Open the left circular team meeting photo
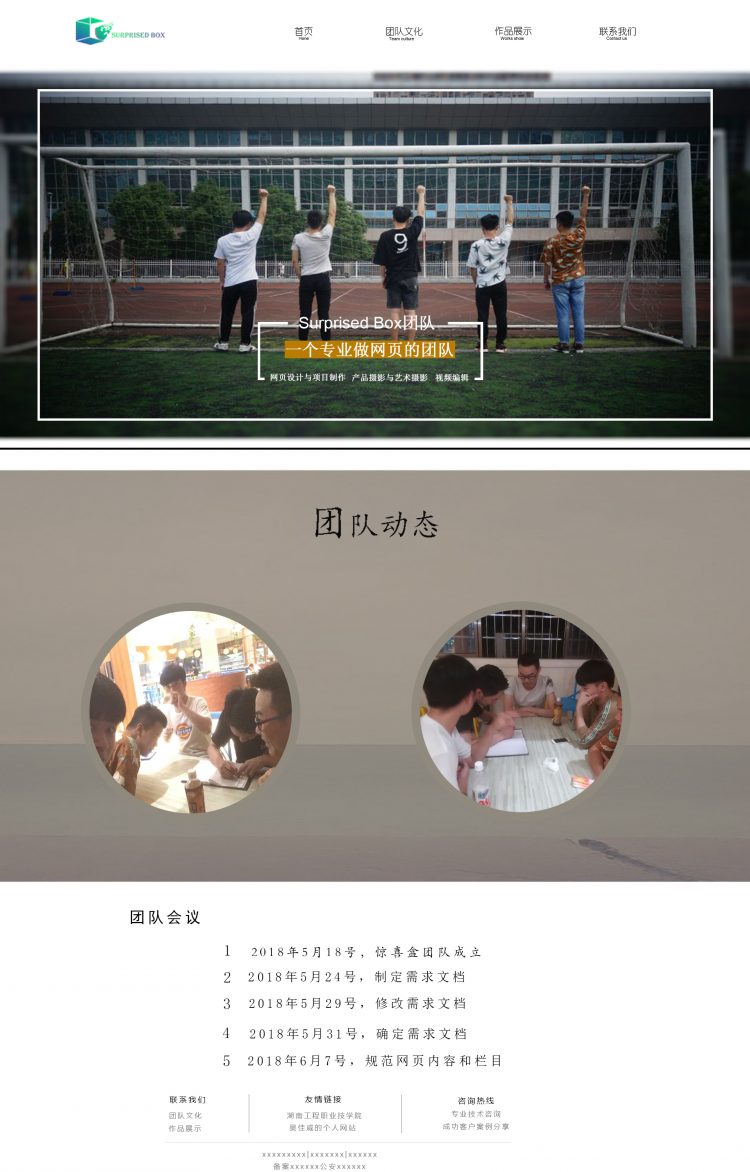750x1172 pixels. 190,711
